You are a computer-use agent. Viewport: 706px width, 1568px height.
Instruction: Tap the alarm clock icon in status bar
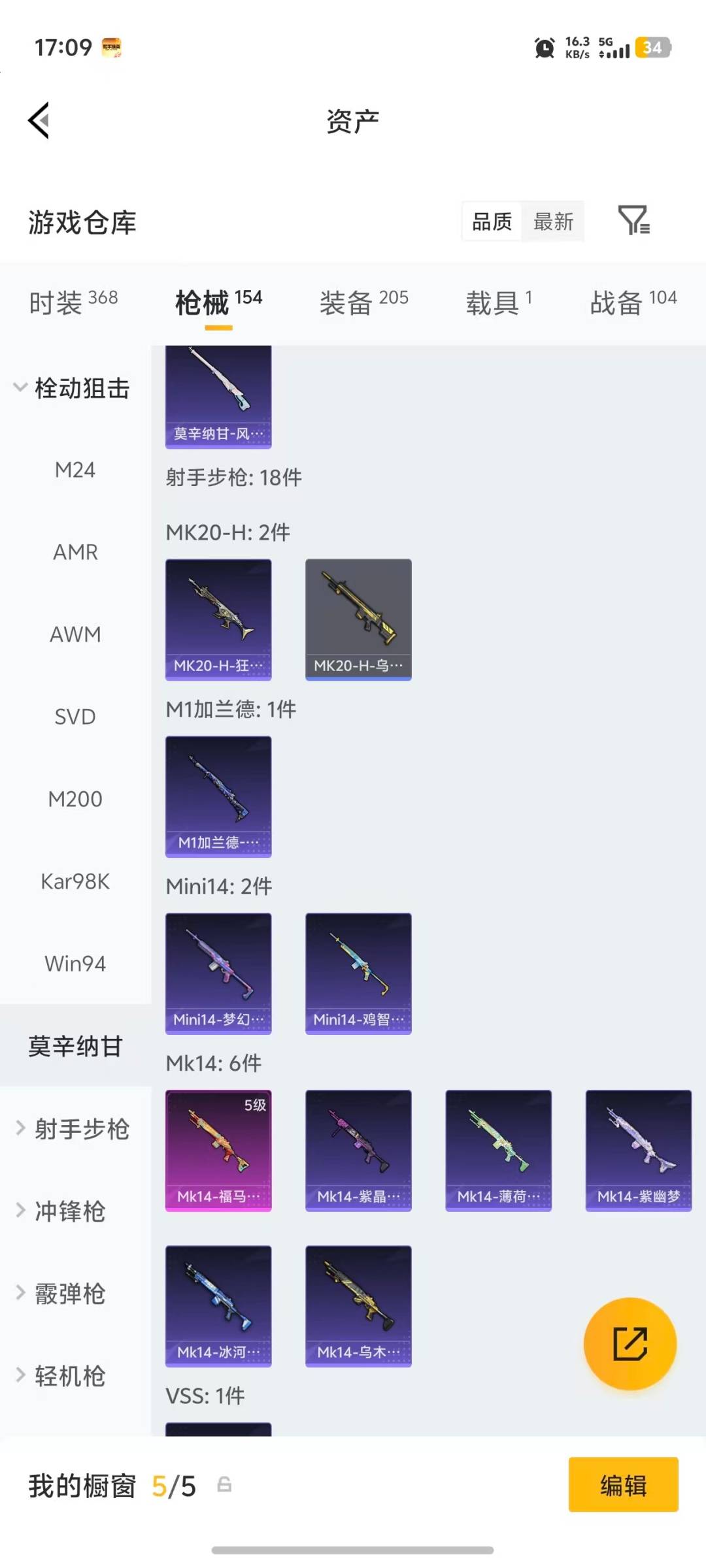543,48
